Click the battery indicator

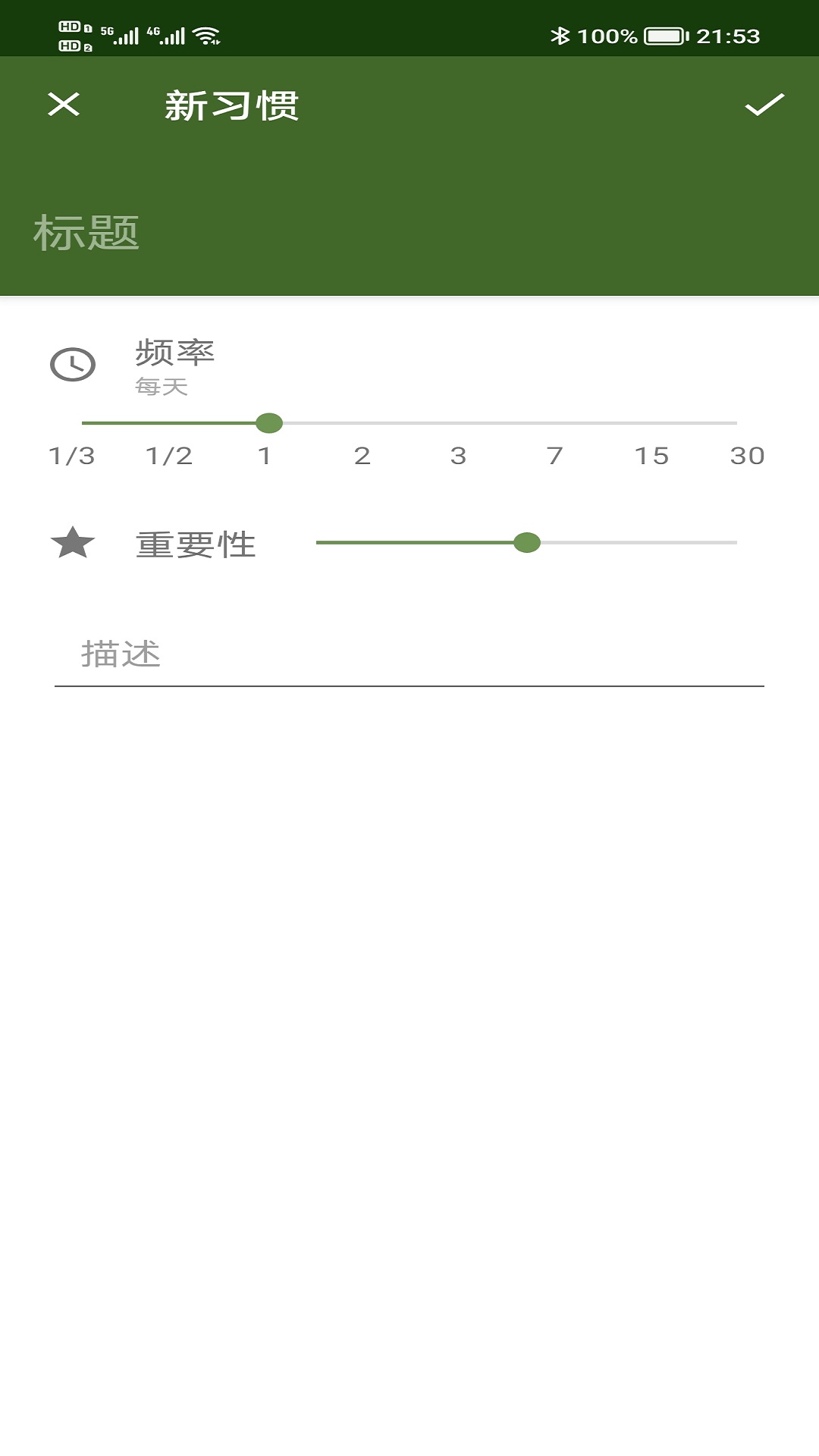(664, 33)
